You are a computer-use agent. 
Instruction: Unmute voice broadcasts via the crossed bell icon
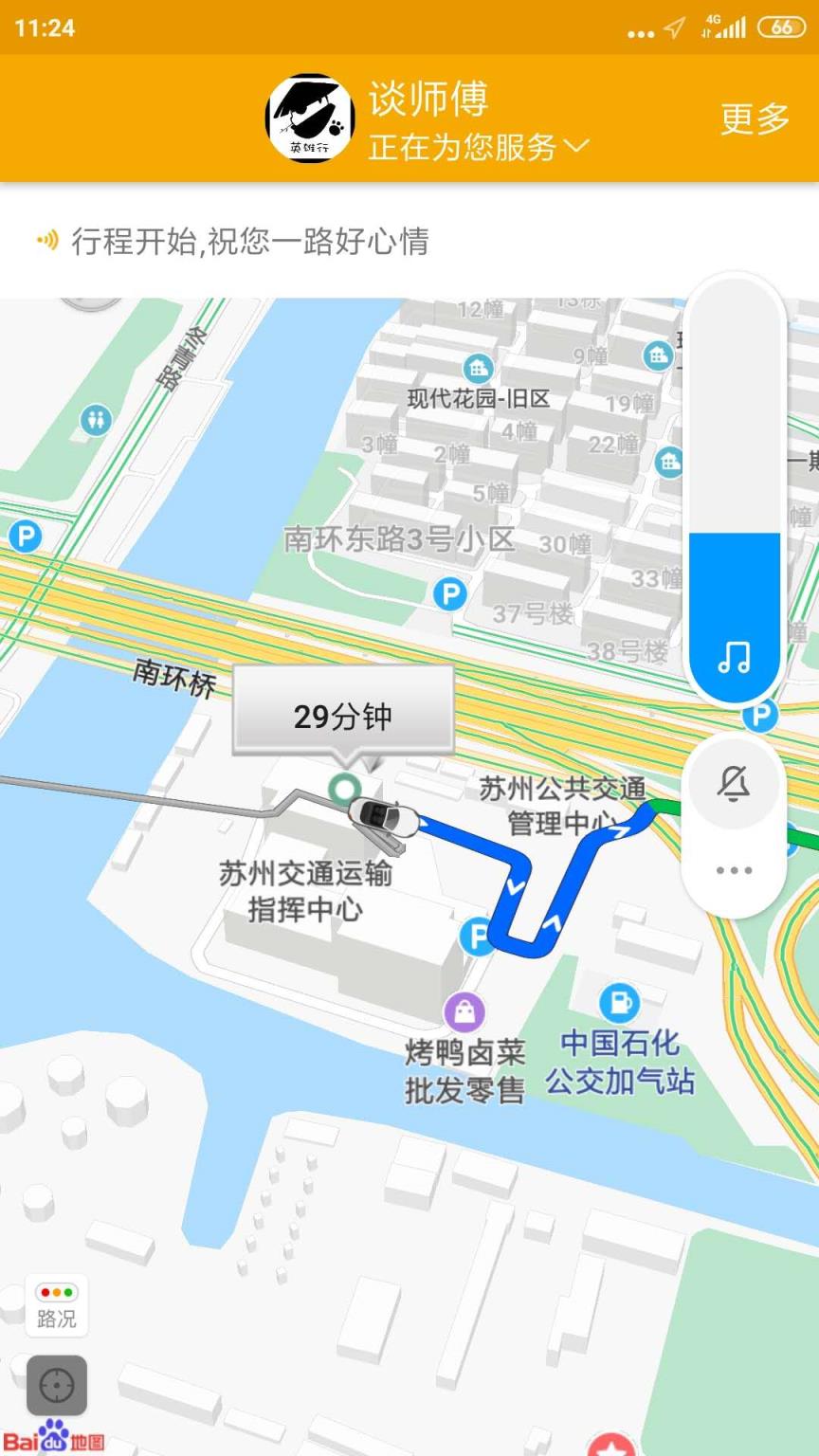(733, 783)
